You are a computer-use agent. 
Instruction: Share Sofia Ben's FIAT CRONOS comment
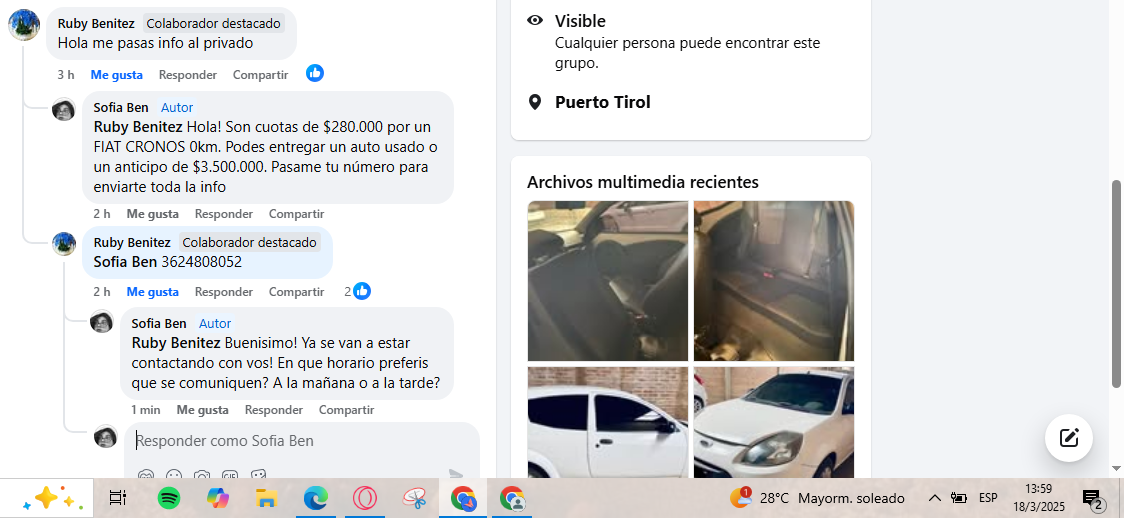point(296,214)
